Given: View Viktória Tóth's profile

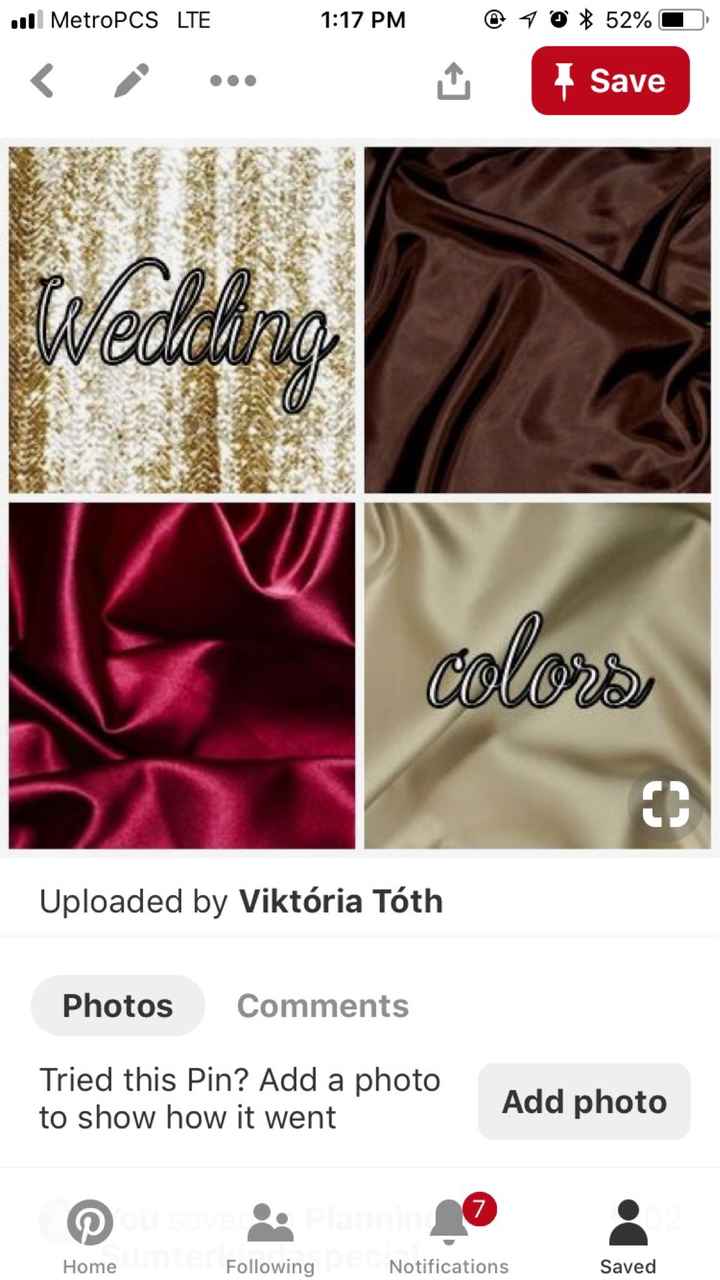Looking at the screenshot, I should point(340,901).
